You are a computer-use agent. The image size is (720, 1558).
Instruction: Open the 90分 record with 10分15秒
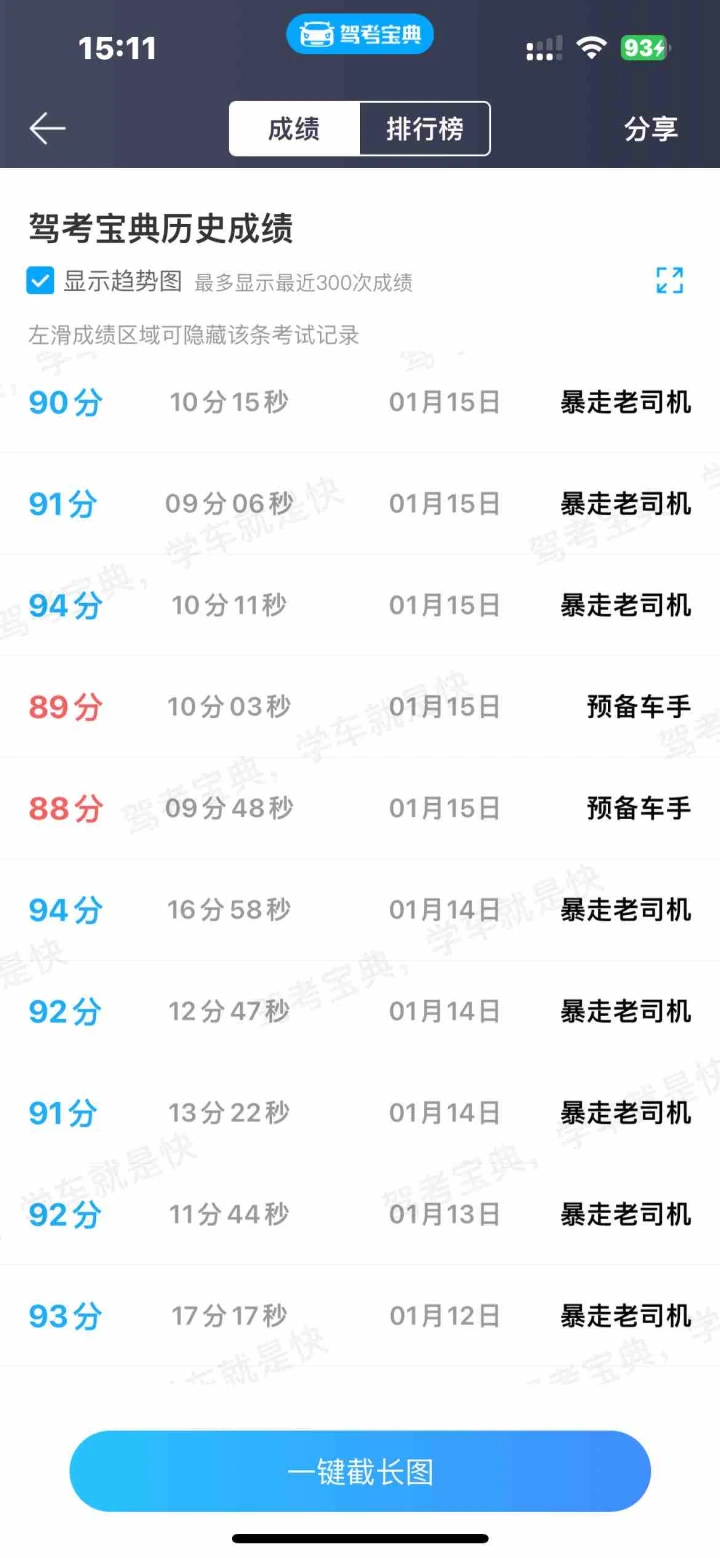(360, 402)
